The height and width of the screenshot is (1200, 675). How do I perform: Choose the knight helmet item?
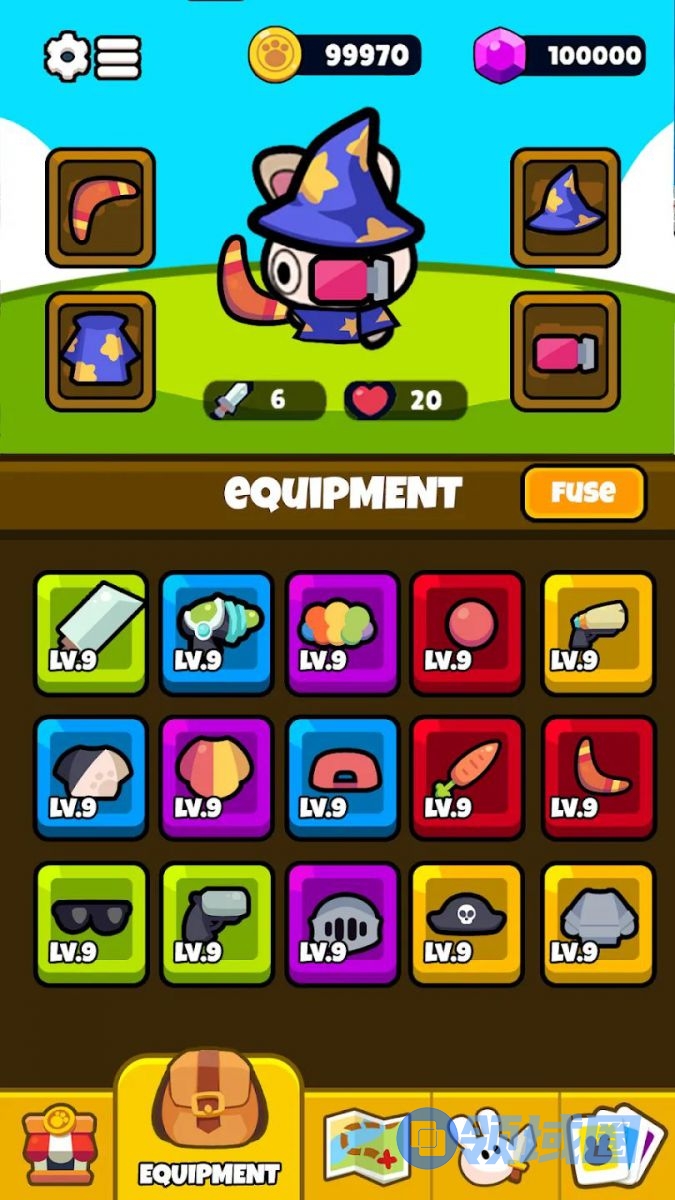click(342, 922)
